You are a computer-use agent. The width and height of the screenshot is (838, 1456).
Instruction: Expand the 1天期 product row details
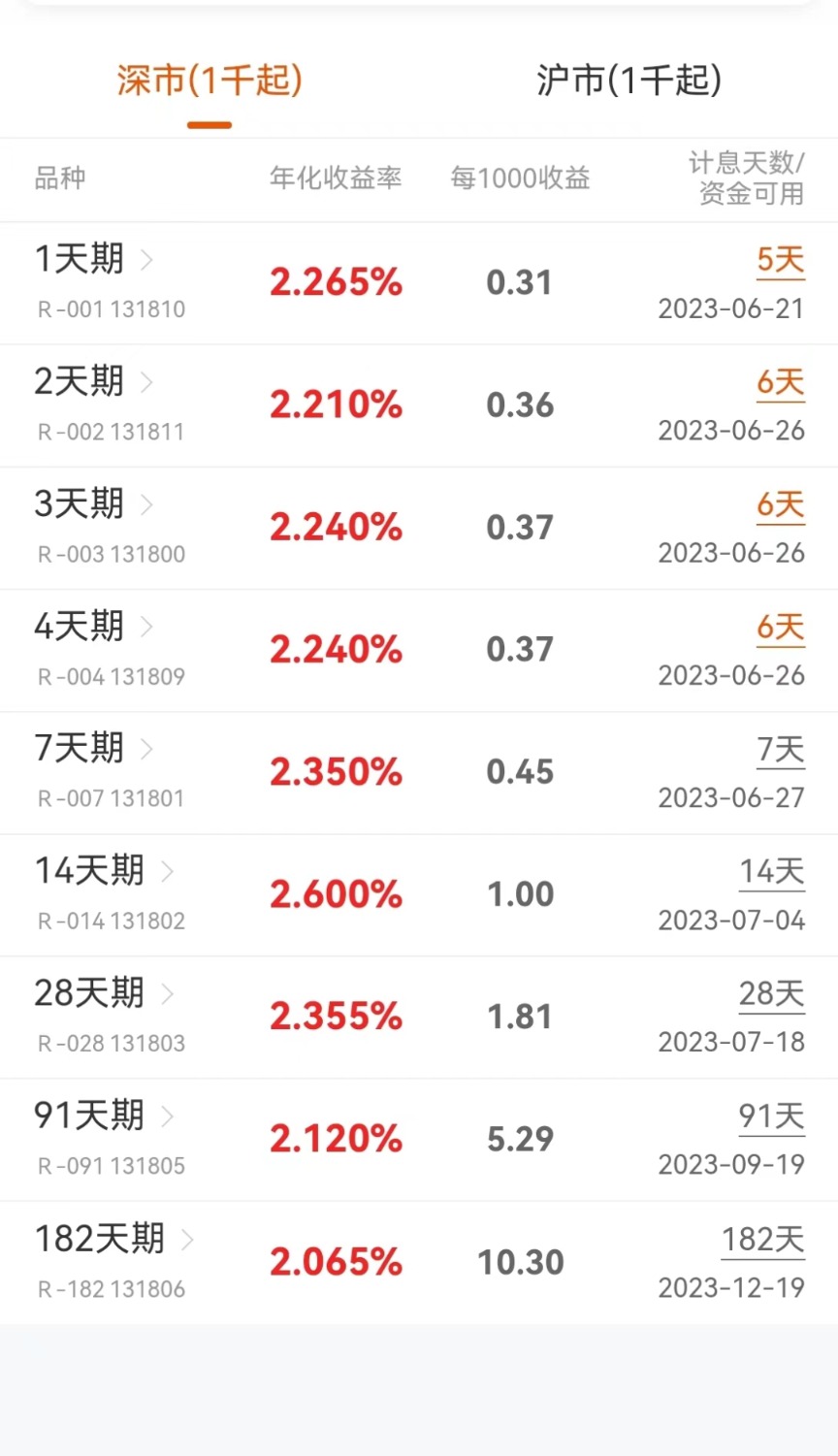[146, 259]
